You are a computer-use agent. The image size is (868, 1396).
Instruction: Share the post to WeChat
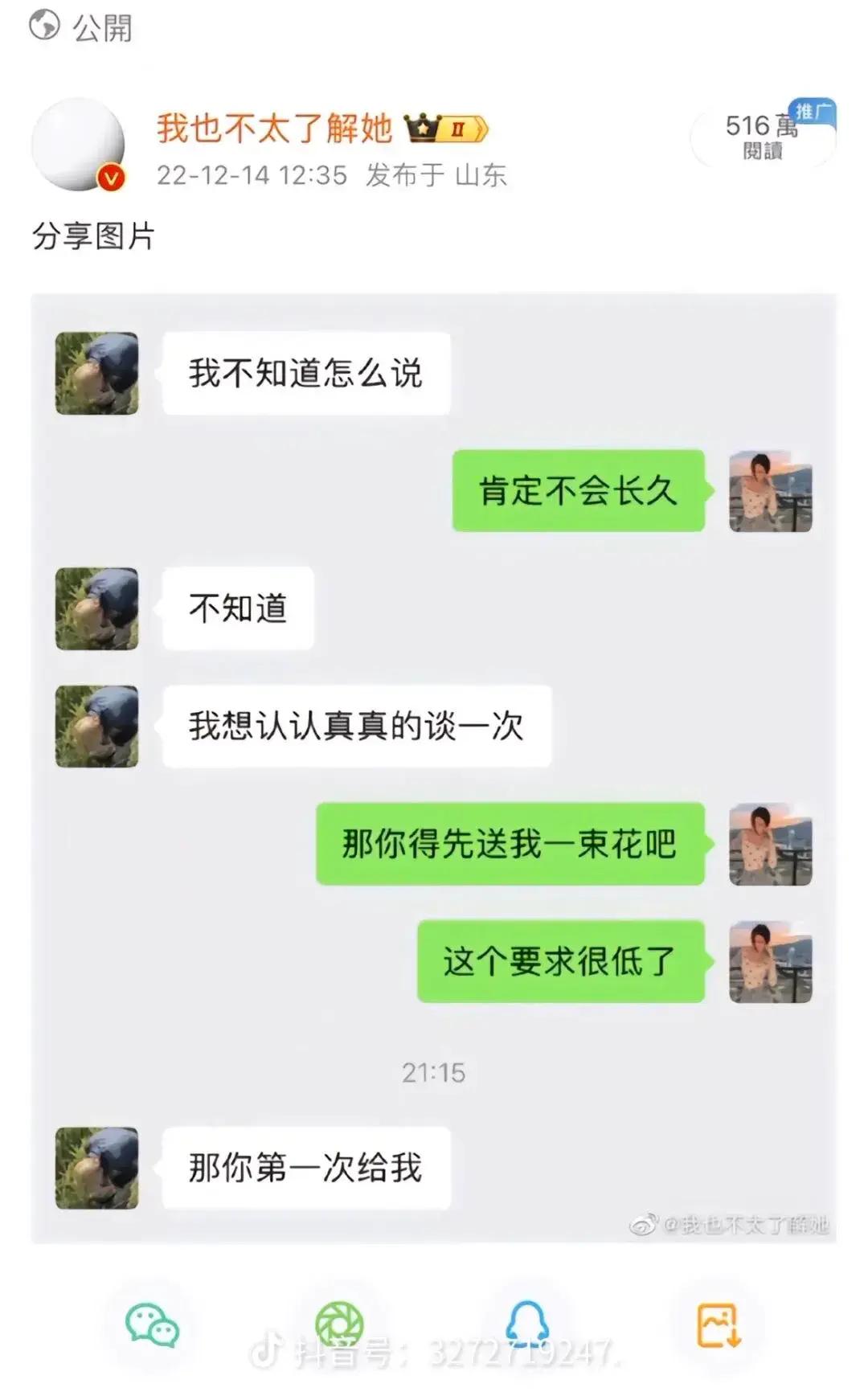coord(152,1324)
